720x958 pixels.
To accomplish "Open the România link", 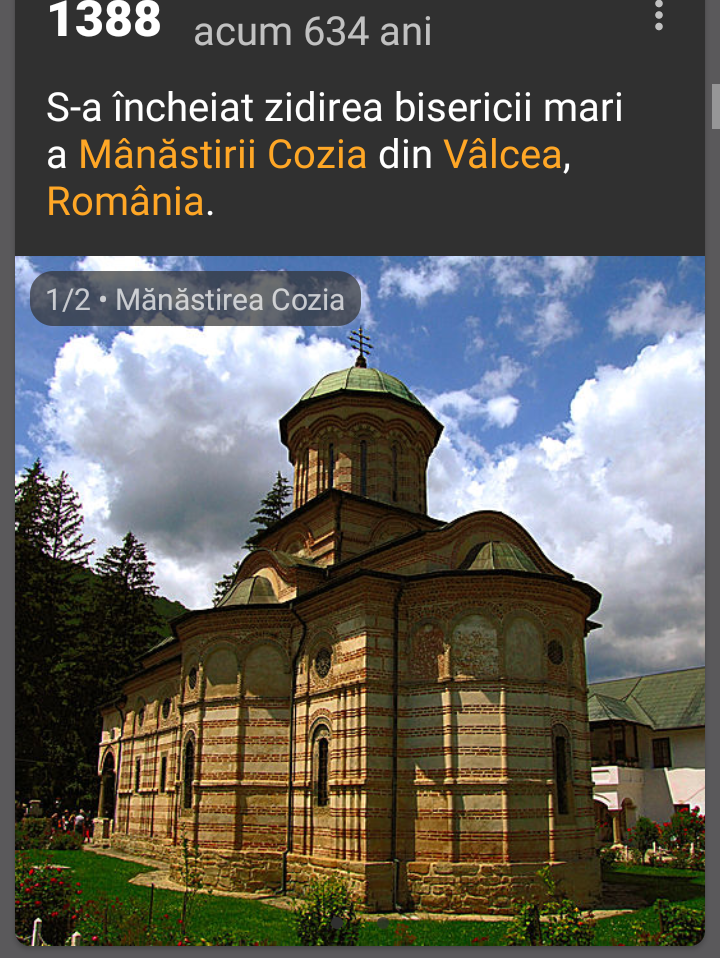I will pyautogui.click(x=125, y=202).
